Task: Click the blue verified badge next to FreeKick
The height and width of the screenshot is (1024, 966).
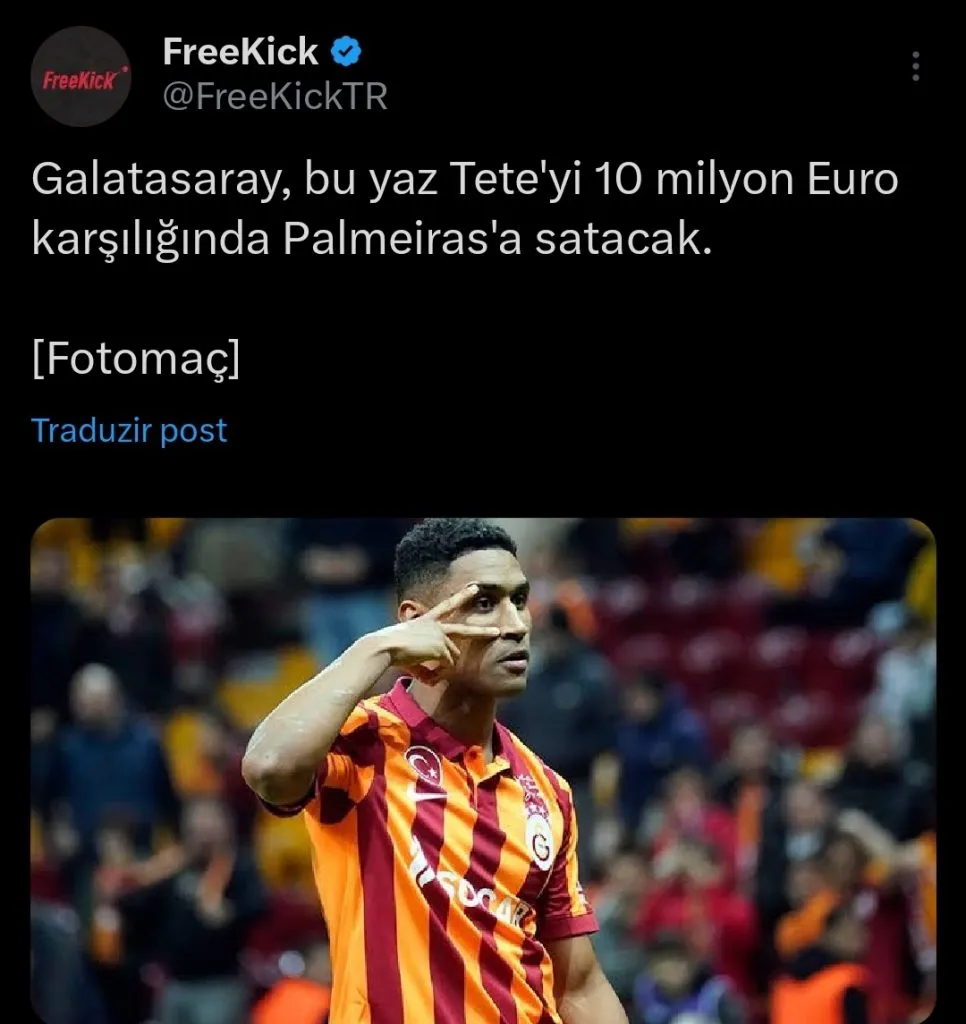Action: tap(344, 52)
